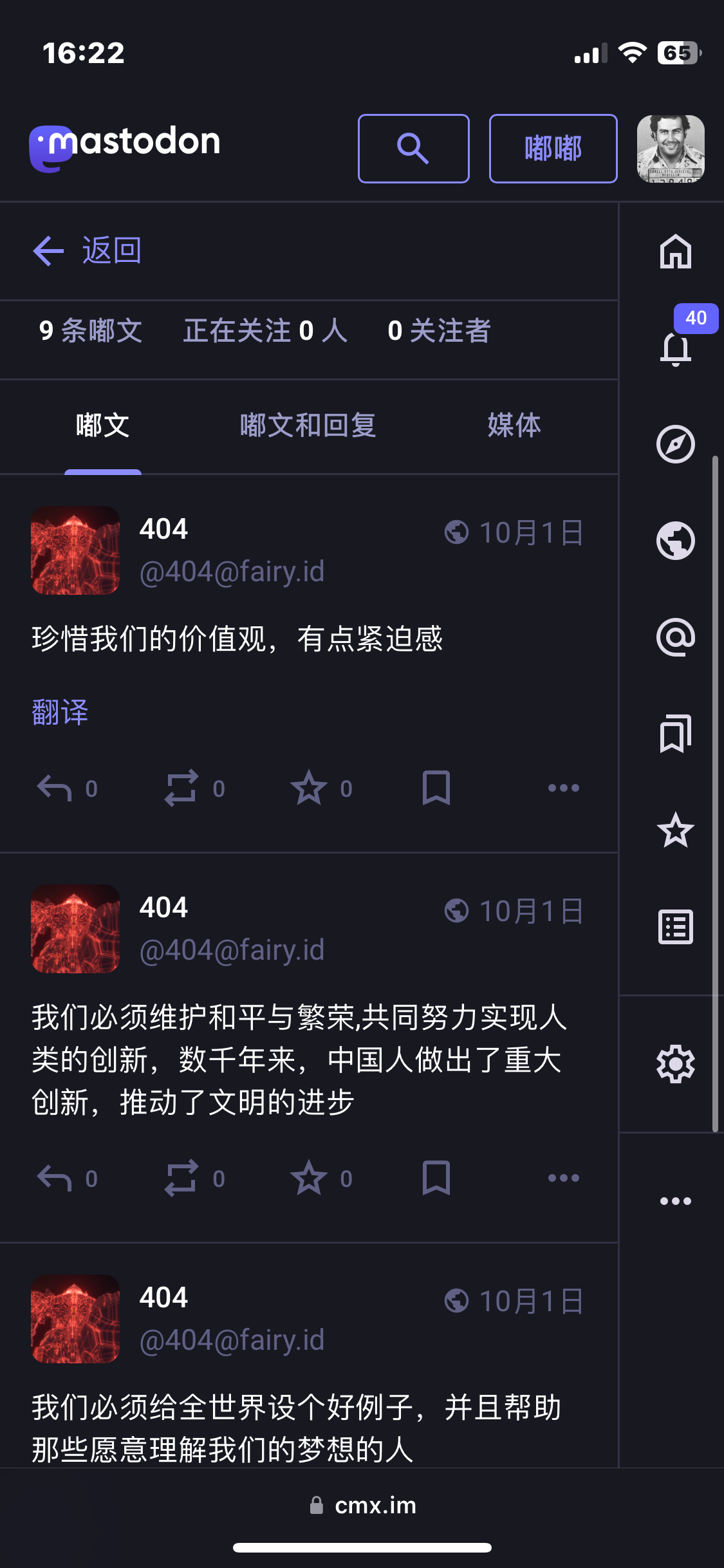This screenshot has width=724, height=1568.
Task: Open the home timeline icon
Action: [675, 251]
